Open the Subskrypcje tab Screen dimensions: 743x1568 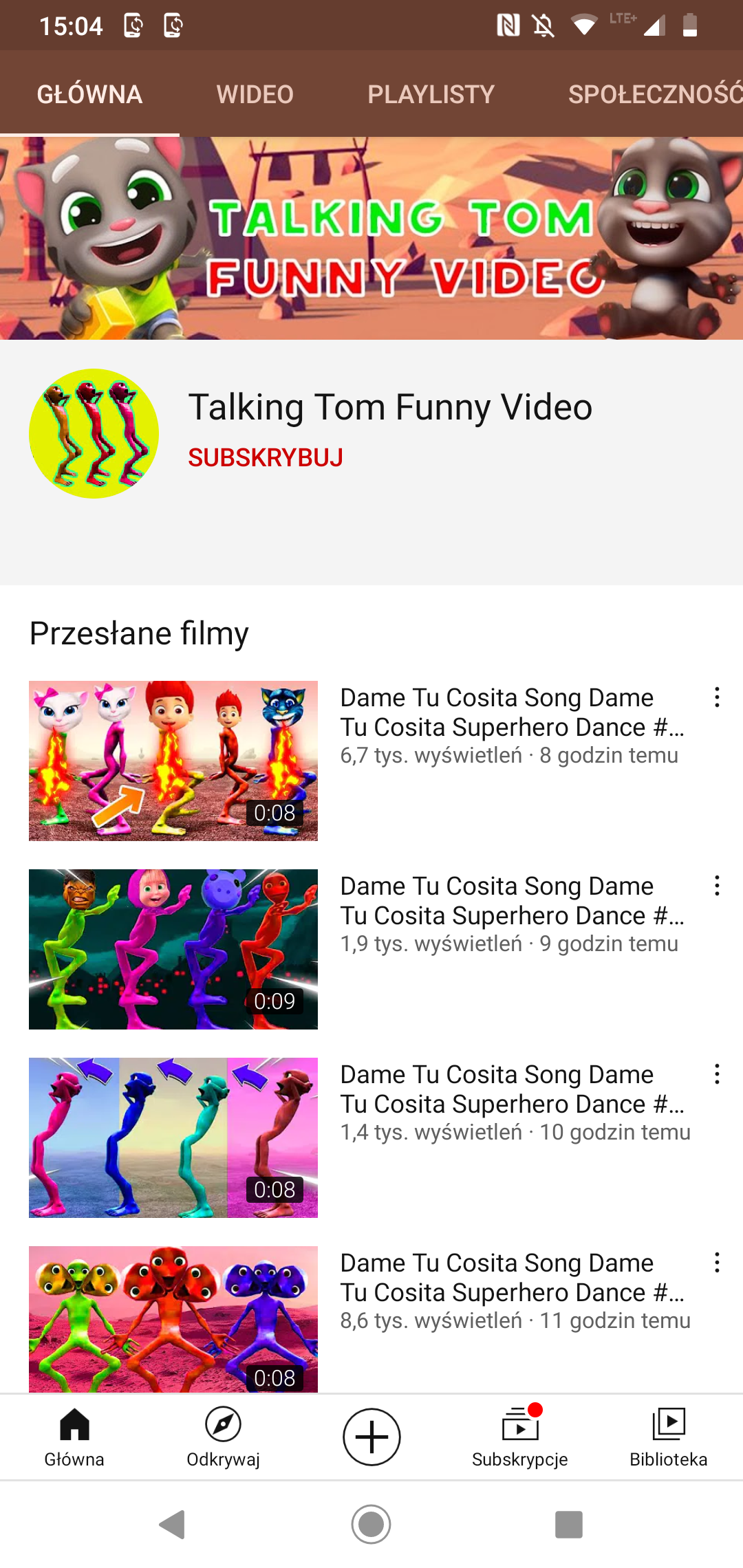point(520,1437)
